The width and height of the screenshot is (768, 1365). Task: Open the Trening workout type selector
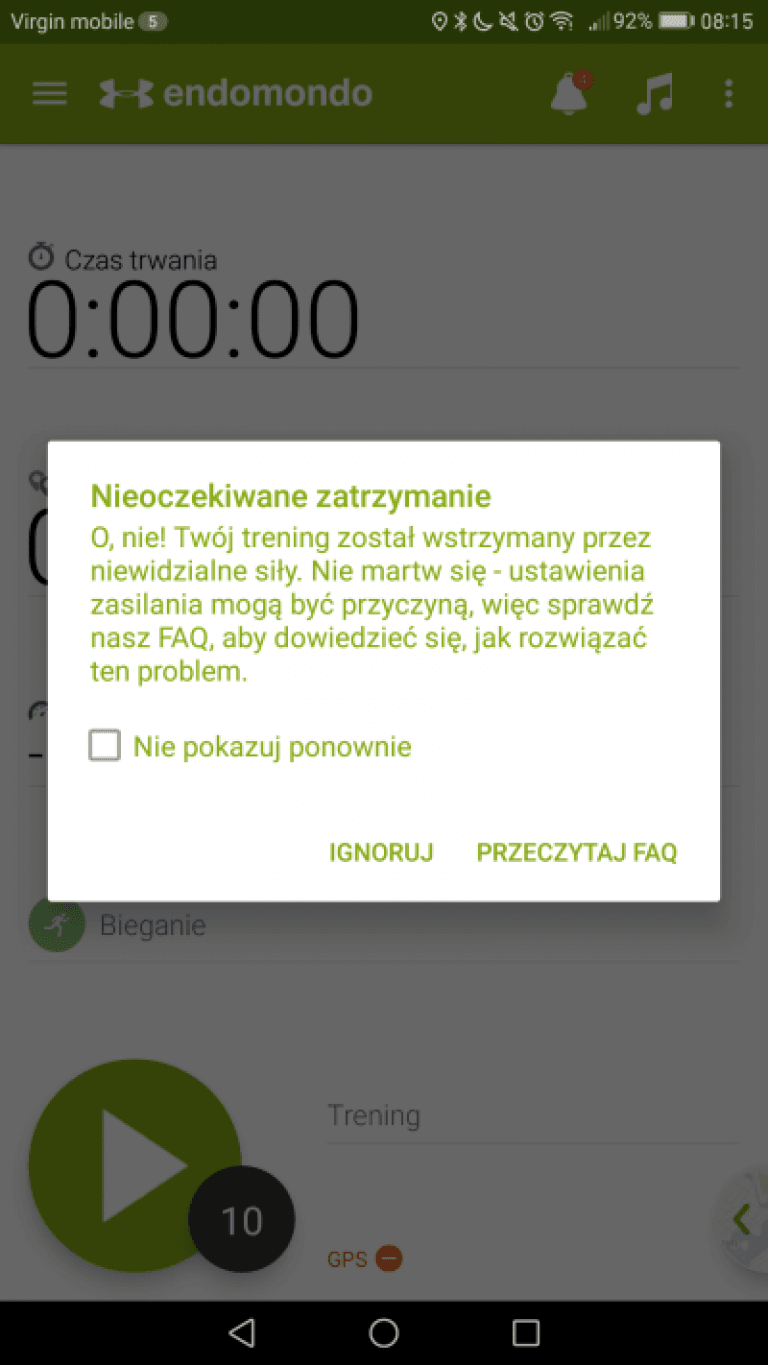(x=532, y=1116)
